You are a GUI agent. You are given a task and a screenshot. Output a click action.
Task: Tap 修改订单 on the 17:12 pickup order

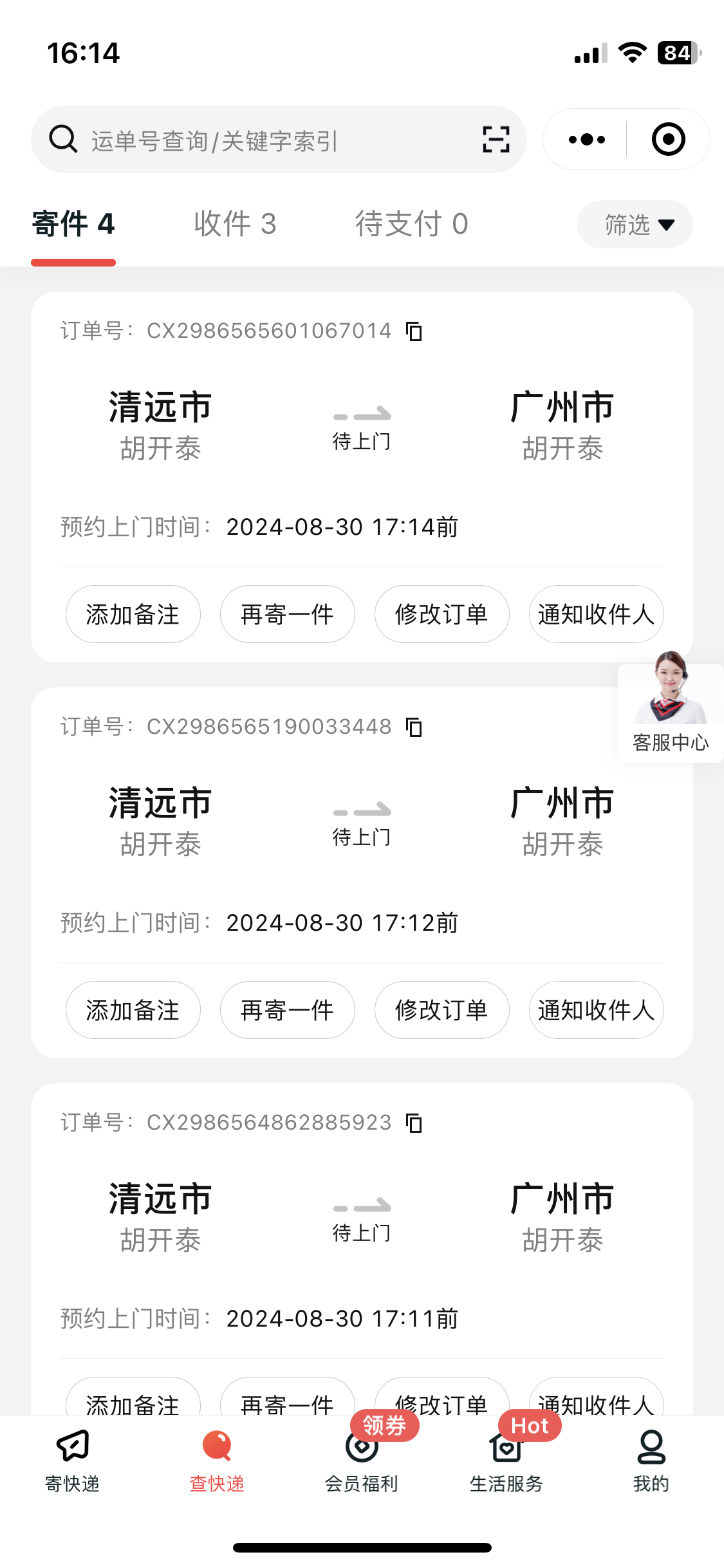pyautogui.click(x=441, y=1010)
